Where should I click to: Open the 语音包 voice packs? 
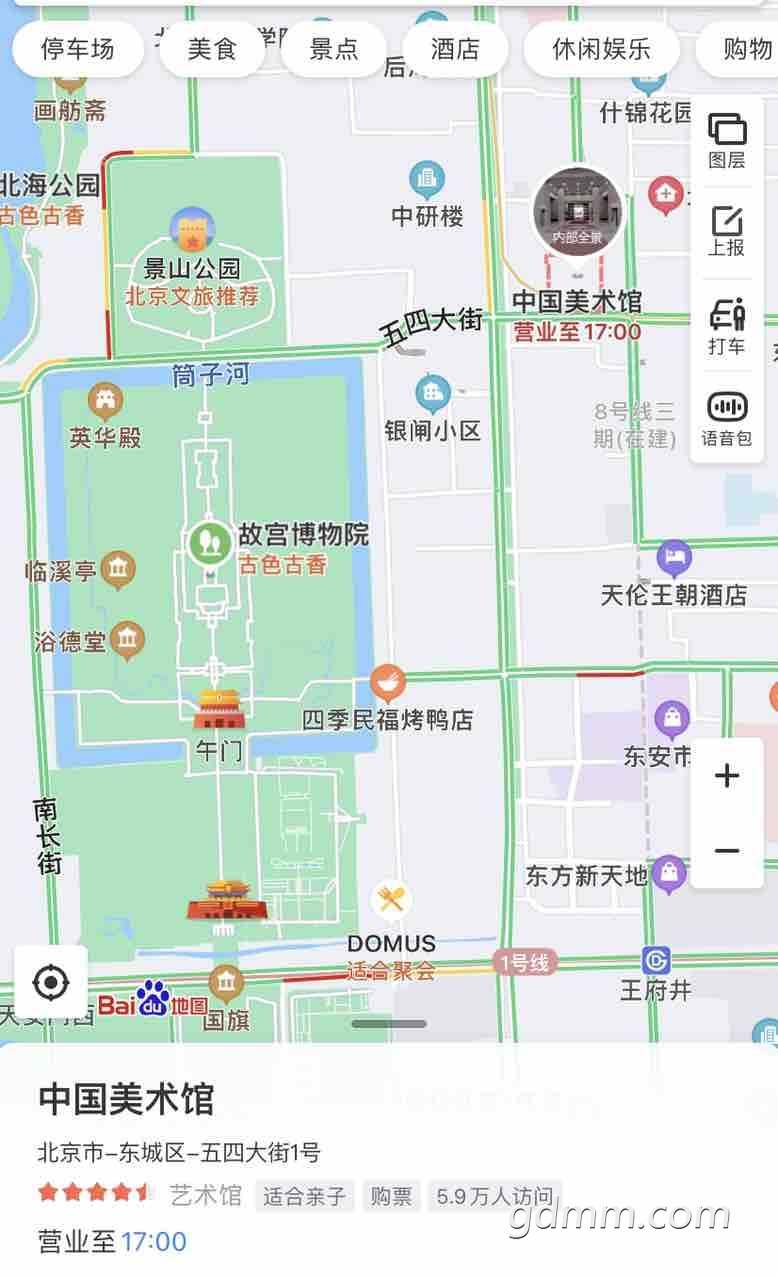click(x=727, y=418)
